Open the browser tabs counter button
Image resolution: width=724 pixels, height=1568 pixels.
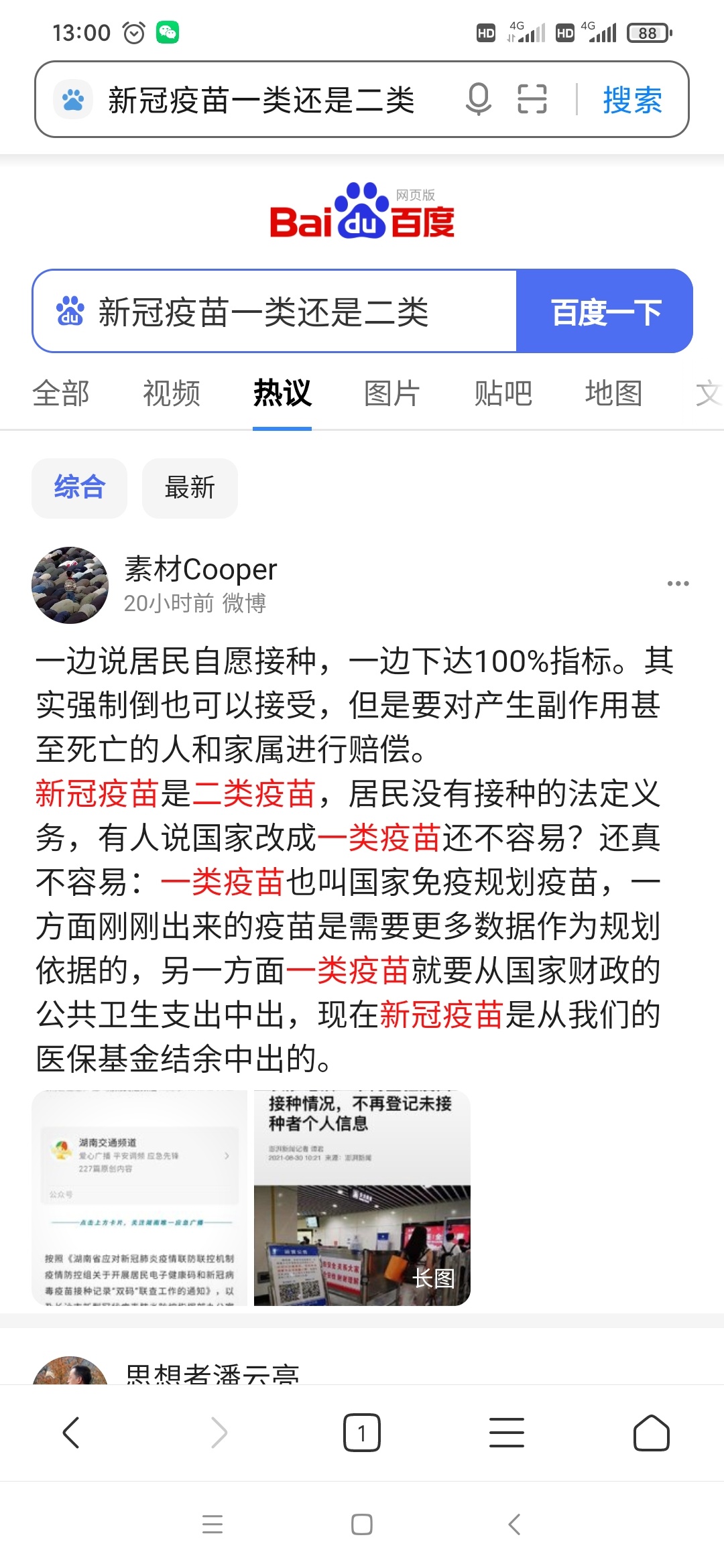pos(362,1433)
